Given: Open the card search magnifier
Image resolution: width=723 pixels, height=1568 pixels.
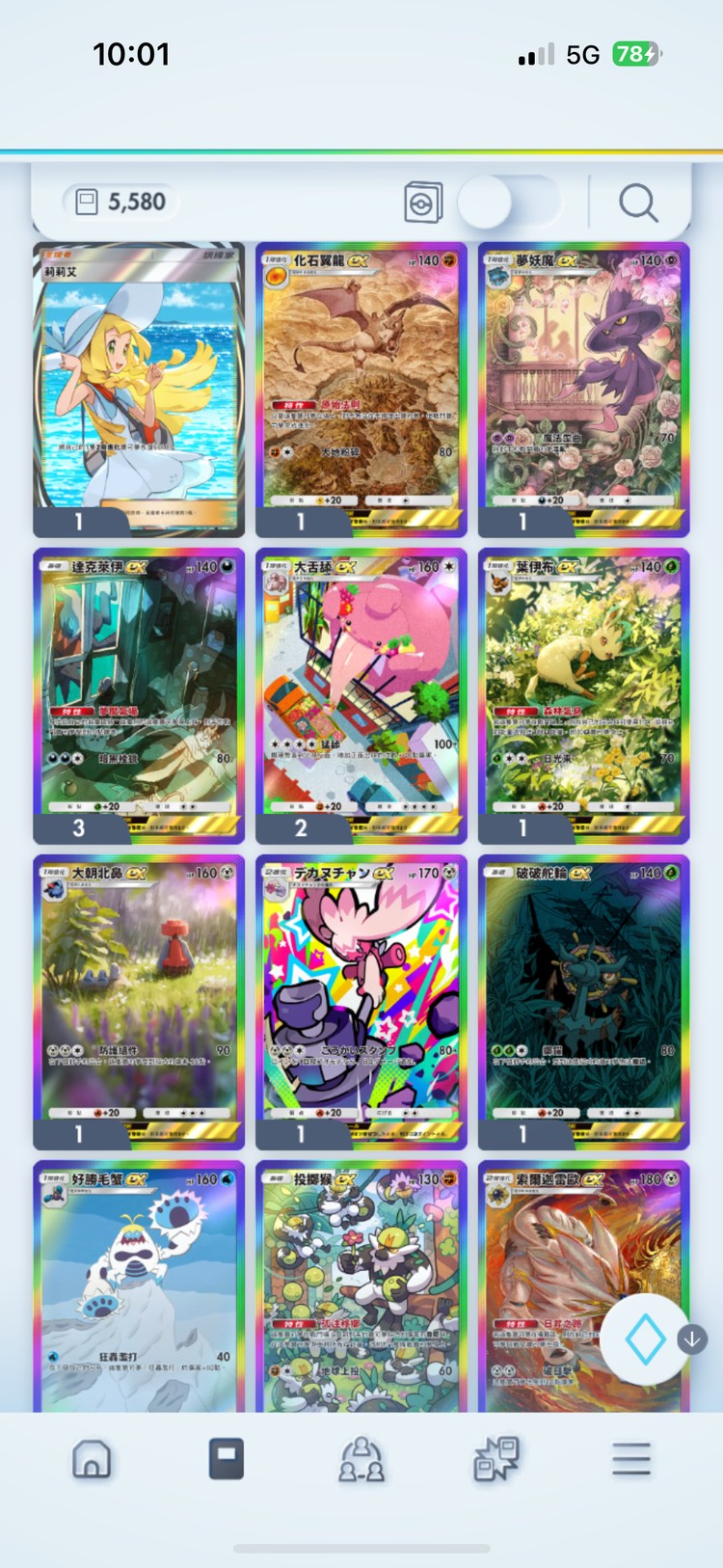Looking at the screenshot, I should [638, 203].
